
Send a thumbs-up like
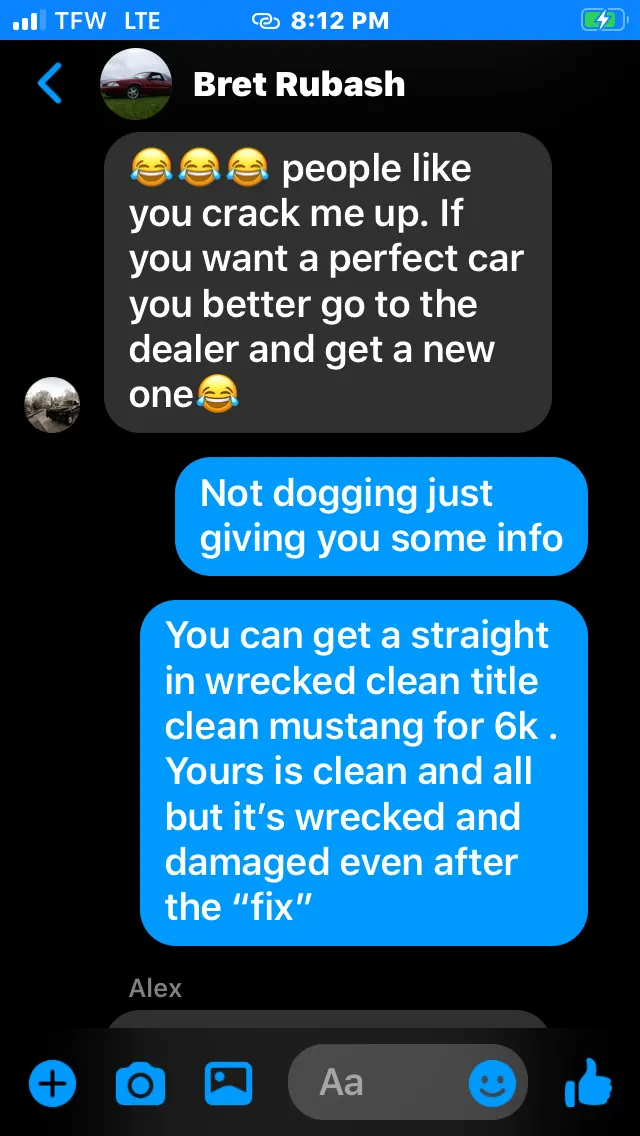[x=588, y=1082]
